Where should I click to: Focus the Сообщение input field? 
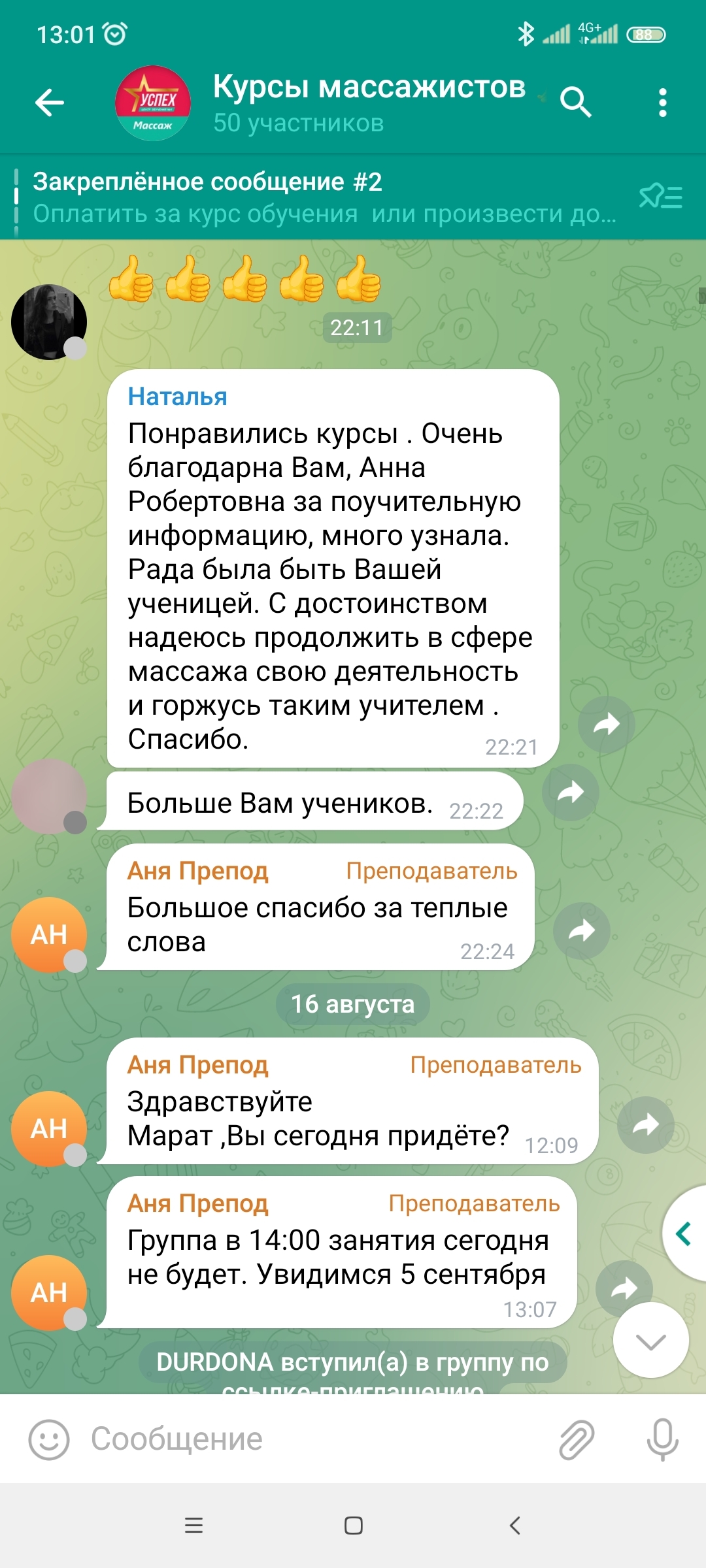click(x=314, y=1439)
